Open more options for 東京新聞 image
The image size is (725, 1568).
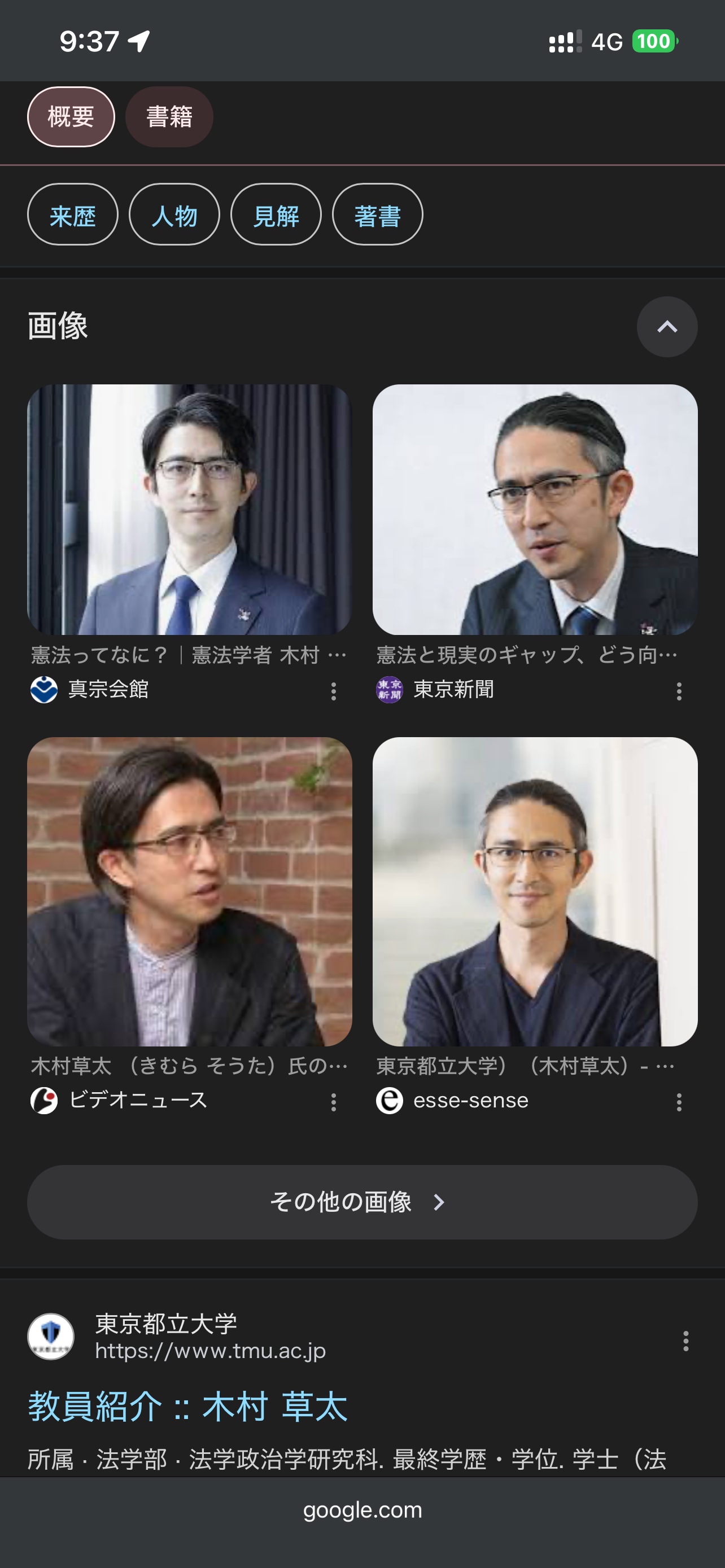tap(679, 691)
